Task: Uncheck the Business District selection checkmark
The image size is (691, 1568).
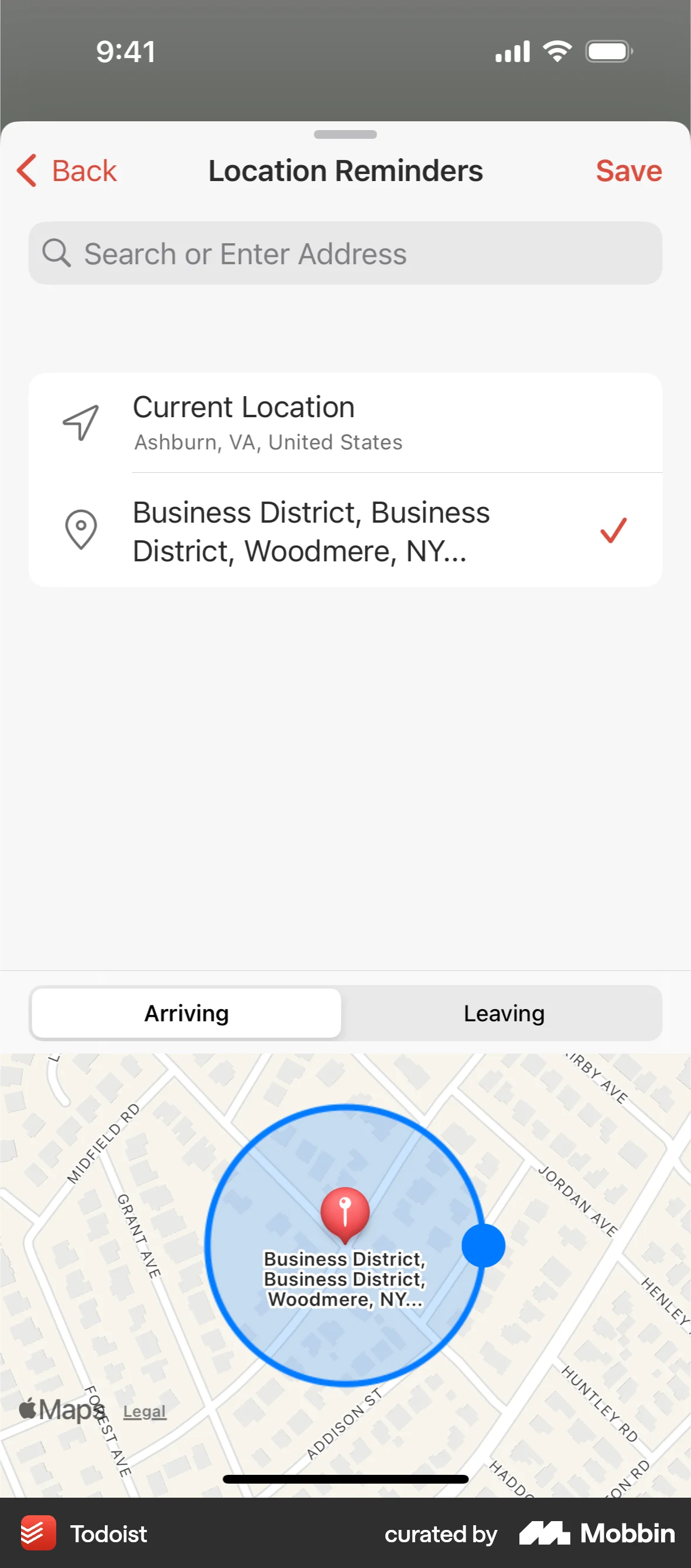Action: click(x=613, y=530)
